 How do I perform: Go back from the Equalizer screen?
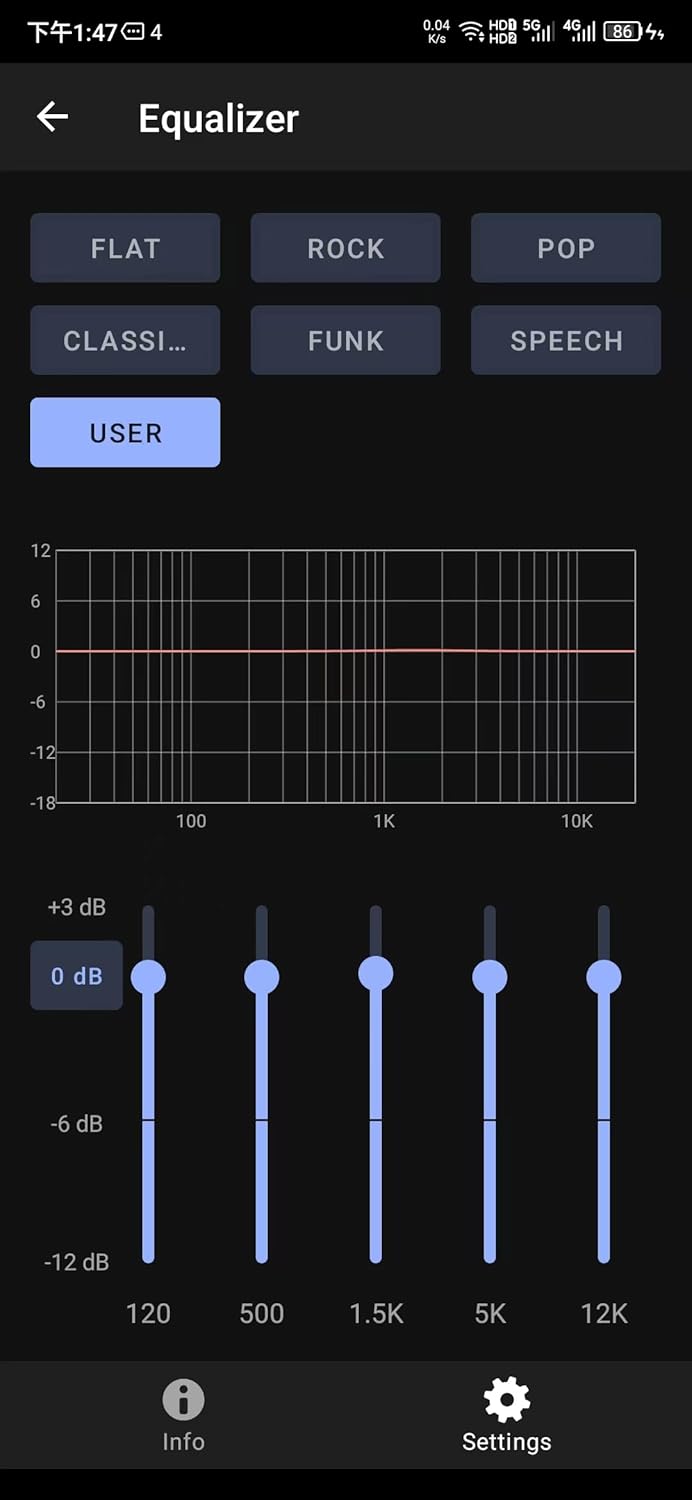[52, 117]
